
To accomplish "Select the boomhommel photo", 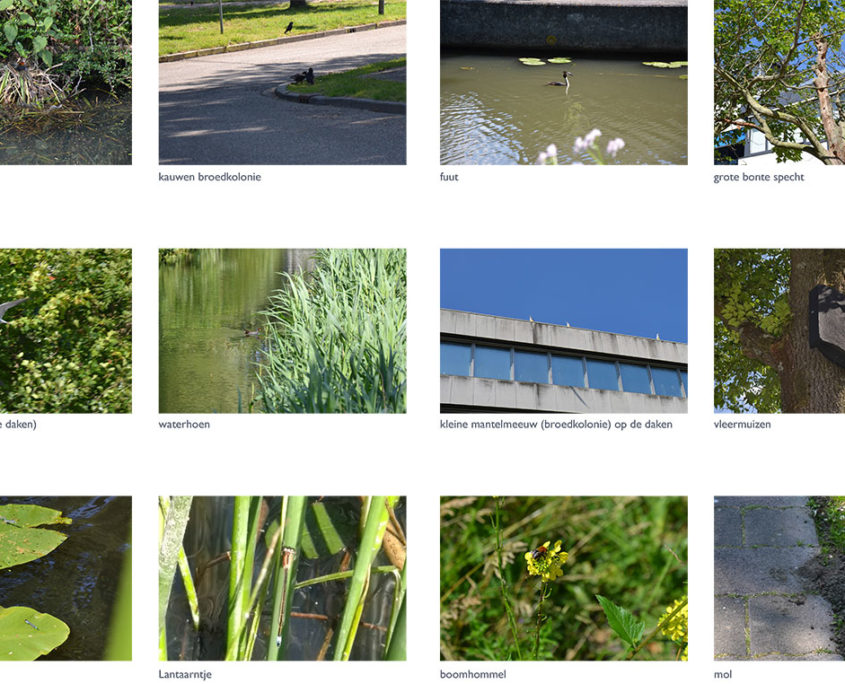I will tap(563, 578).
